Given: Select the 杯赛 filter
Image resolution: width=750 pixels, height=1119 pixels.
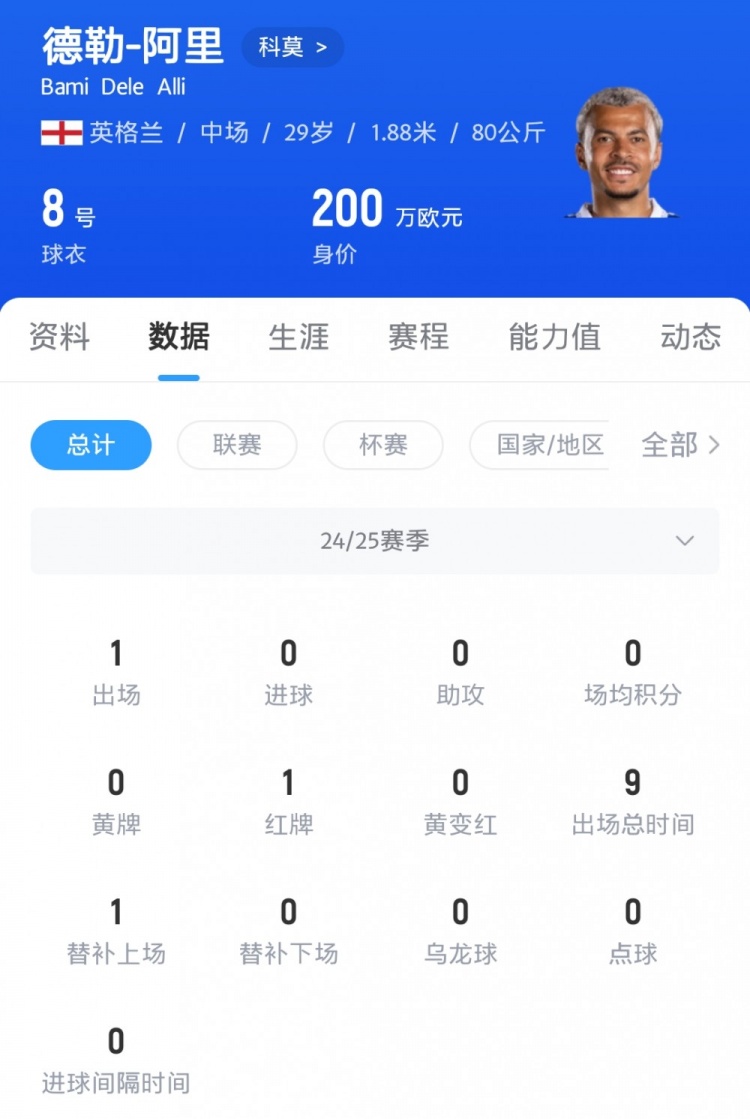Looking at the screenshot, I should pyautogui.click(x=383, y=446).
